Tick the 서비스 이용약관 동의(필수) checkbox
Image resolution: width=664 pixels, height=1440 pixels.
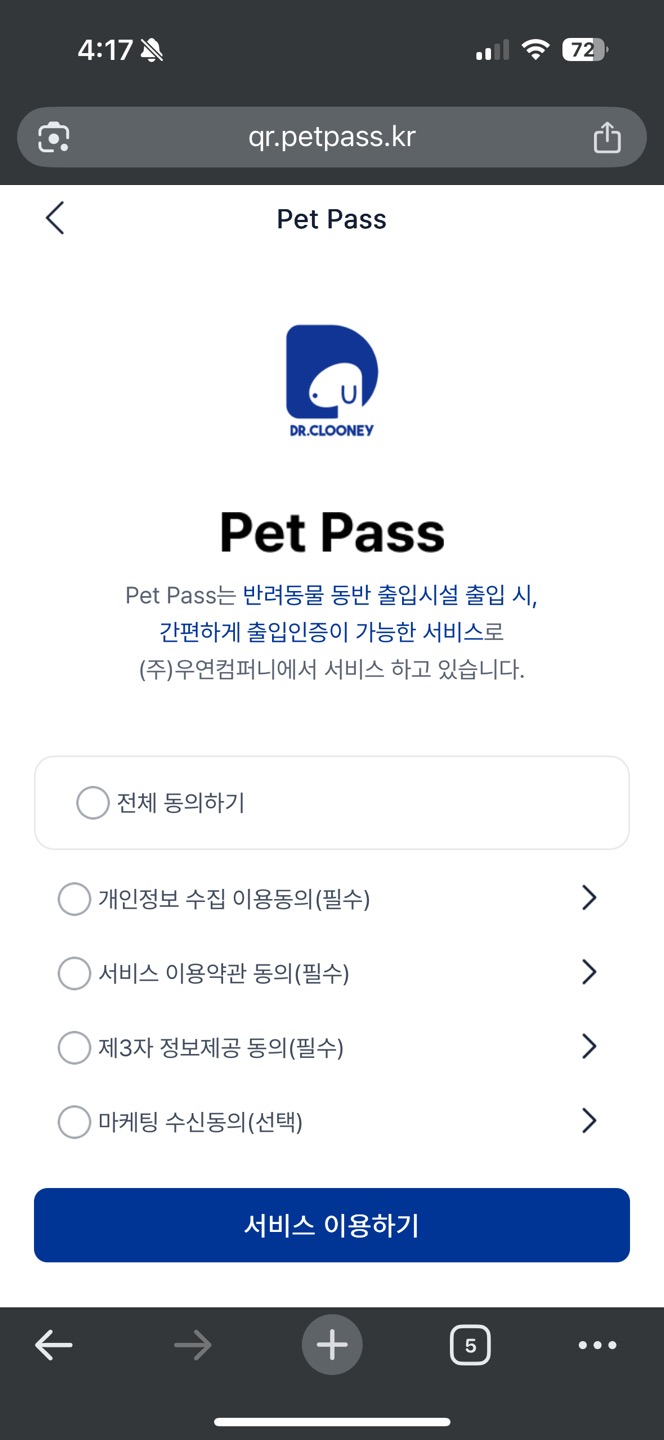[75, 973]
